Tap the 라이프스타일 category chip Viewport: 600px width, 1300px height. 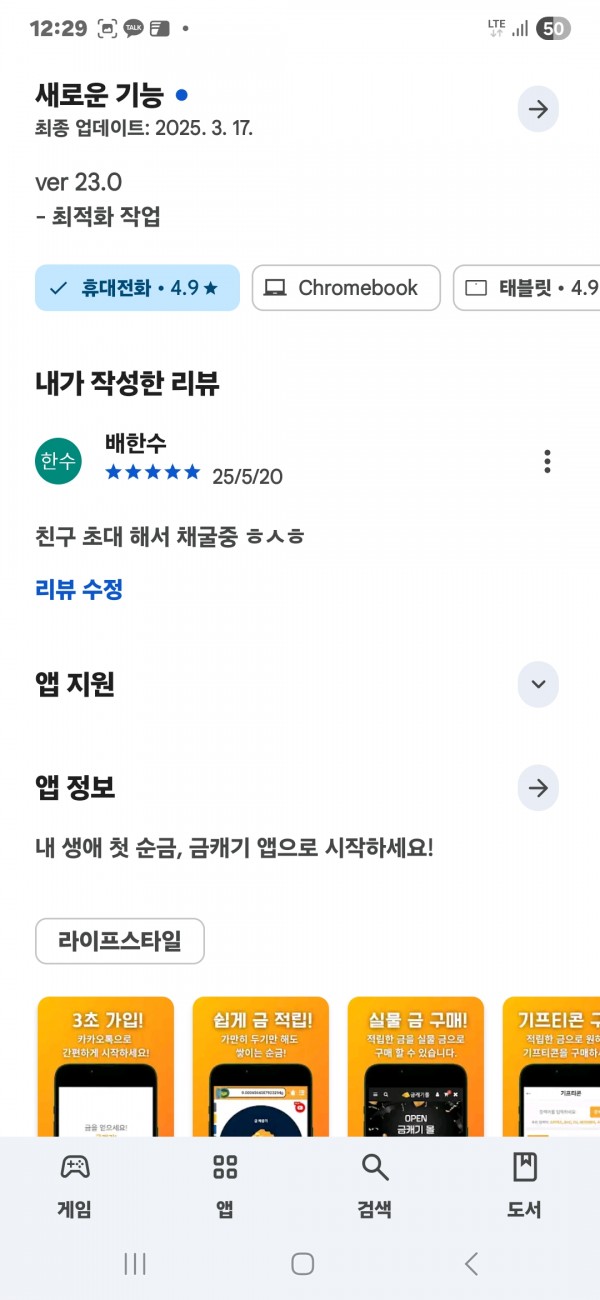[120, 941]
